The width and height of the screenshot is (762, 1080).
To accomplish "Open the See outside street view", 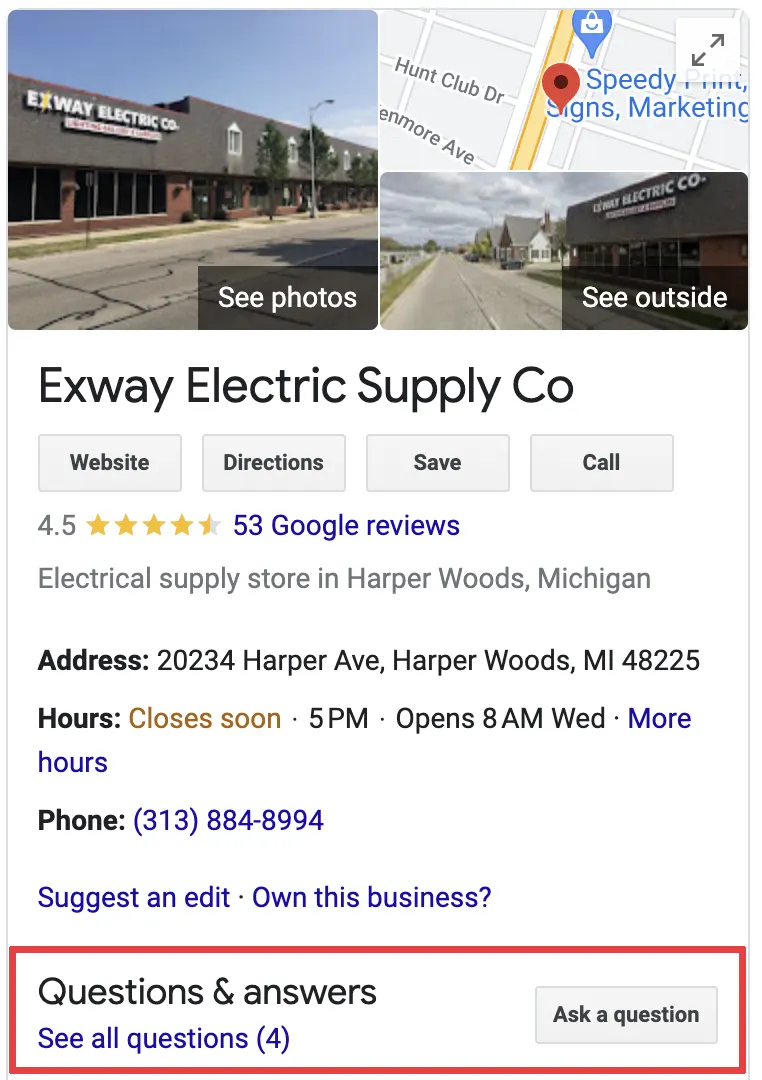I will click(x=654, y=297).
